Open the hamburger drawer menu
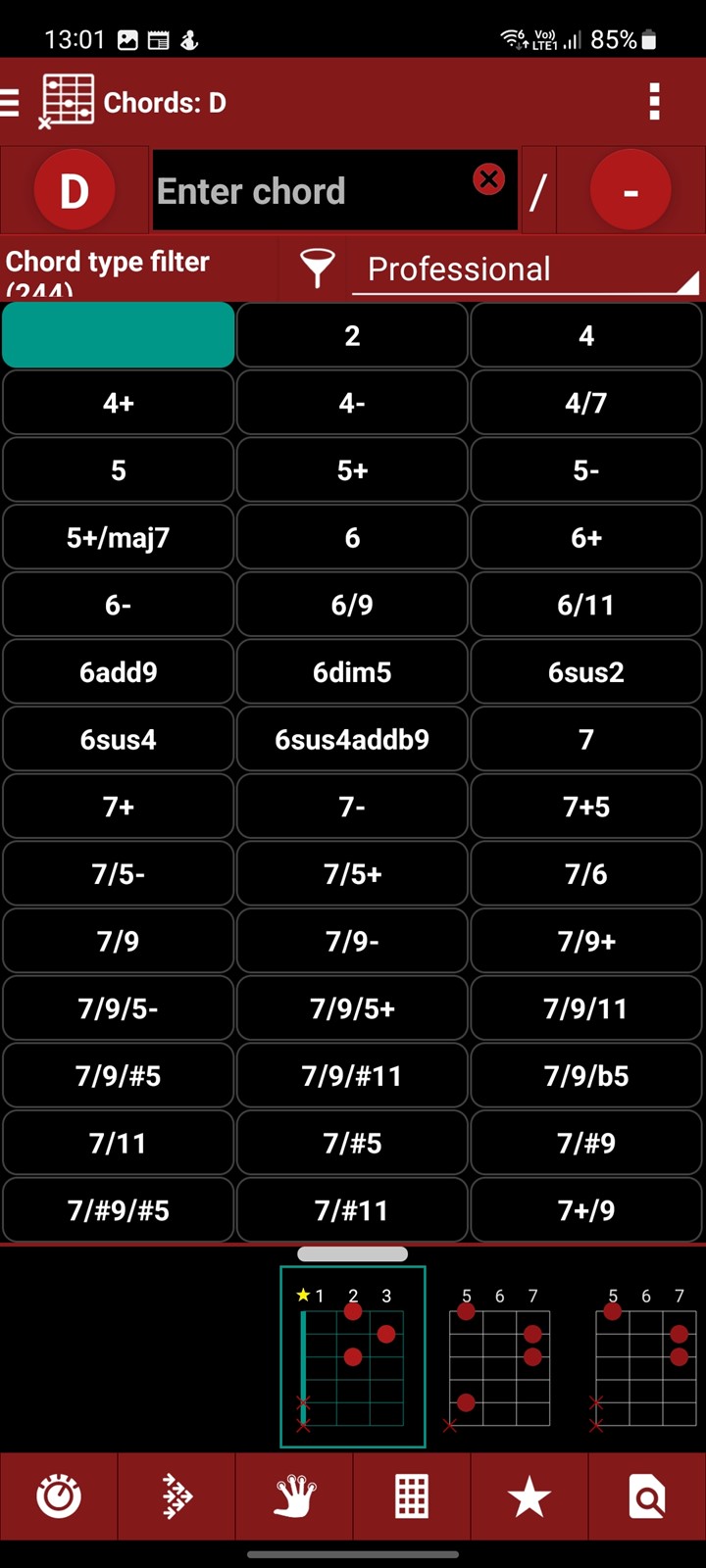706x1568 pixels. 10,103
